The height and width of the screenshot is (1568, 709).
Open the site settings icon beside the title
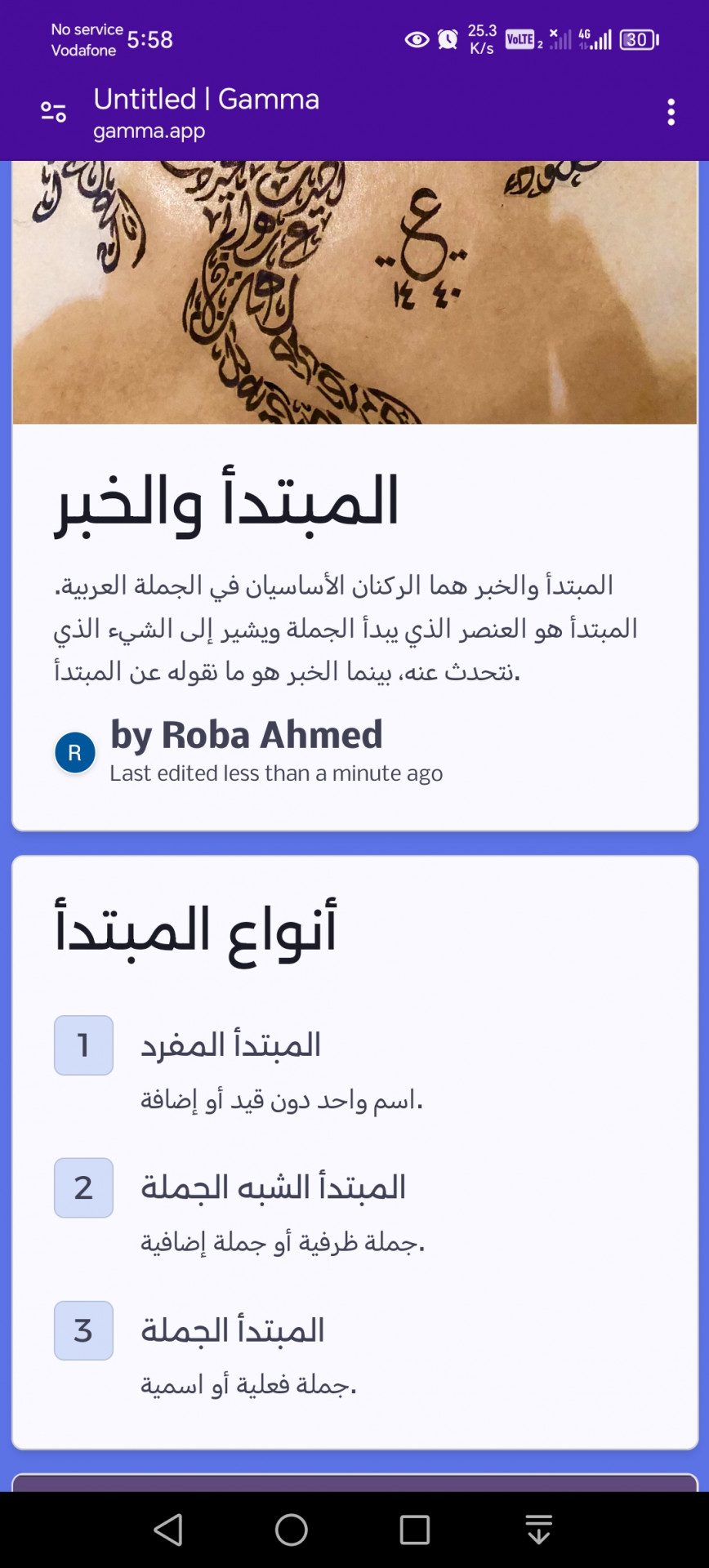pos(54,112)
